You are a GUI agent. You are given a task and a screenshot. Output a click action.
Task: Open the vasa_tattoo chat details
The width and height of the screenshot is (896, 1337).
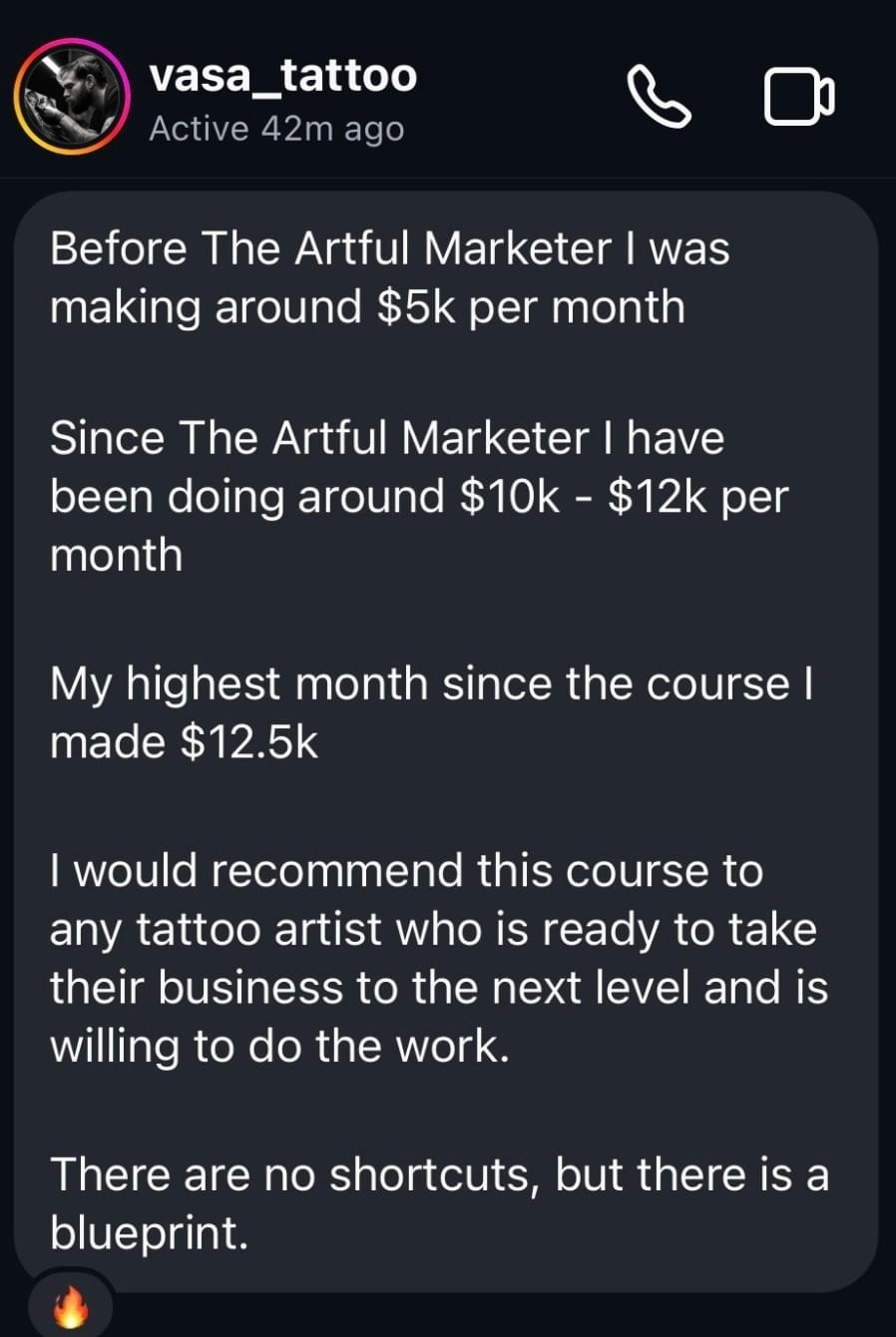pyautogui.click(x=282, y=77)
